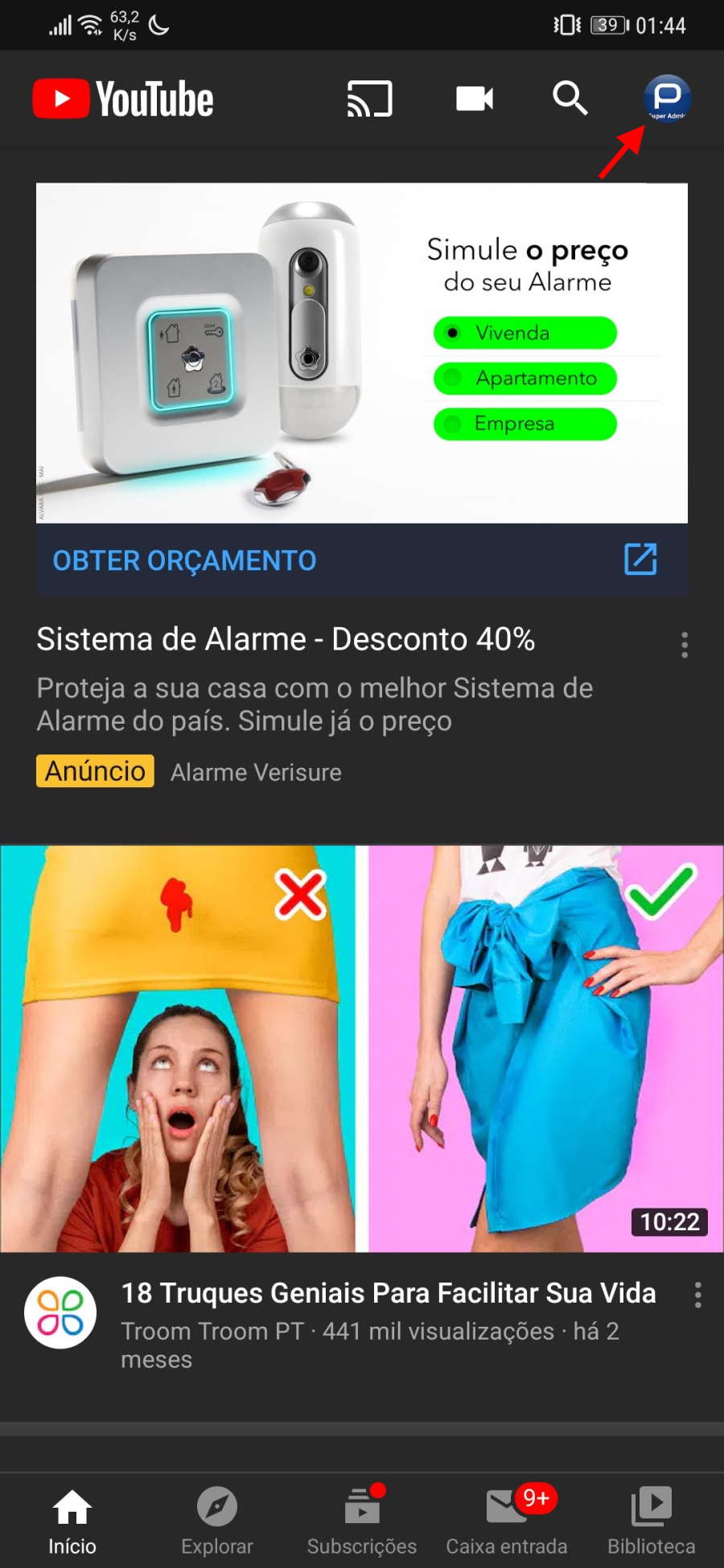Play the 18 Truques Geniais video
This screenshot has height=1568, width=724.
pyautogui.click(x=362, y=1049)
